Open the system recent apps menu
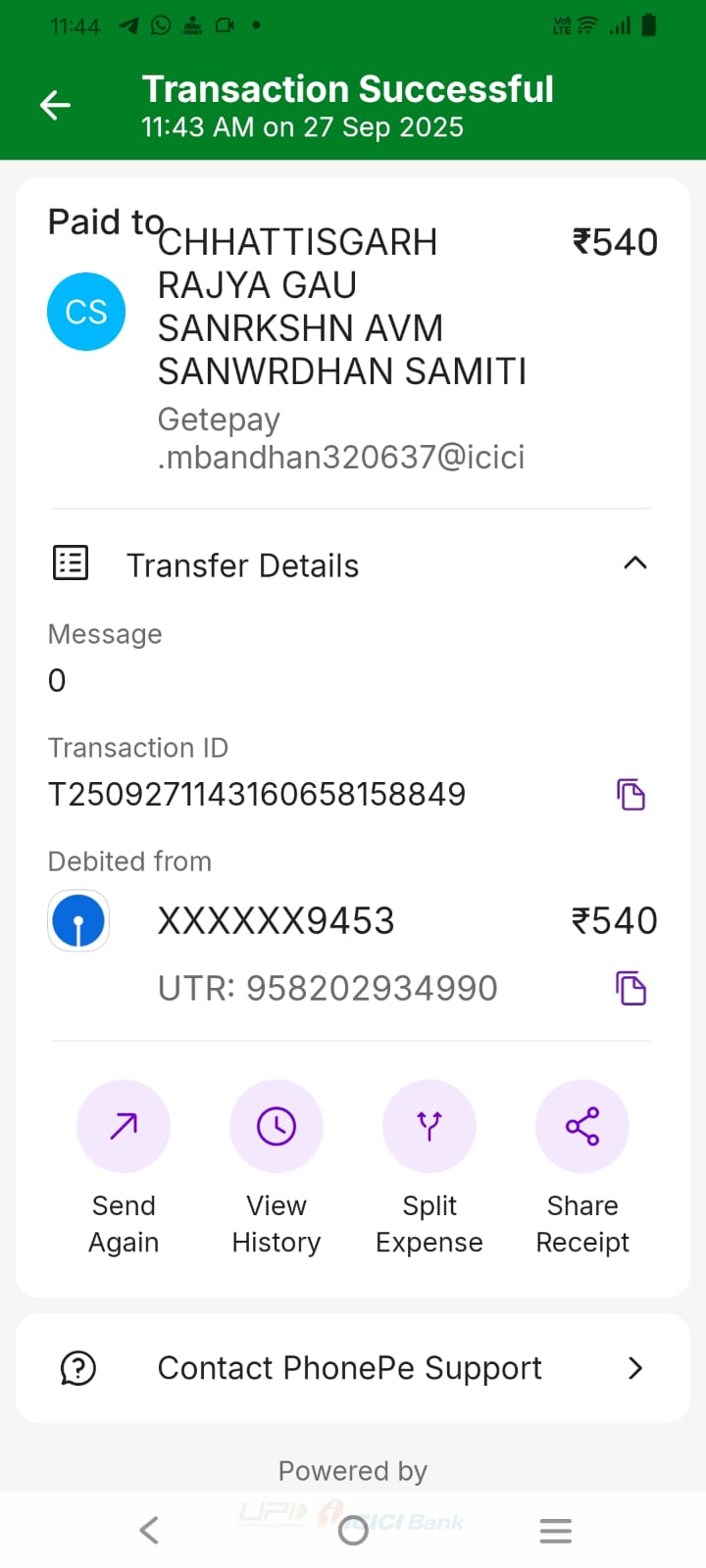Image resolution: width=706 pixels, height=1568 pixels. click(555, 1531)
